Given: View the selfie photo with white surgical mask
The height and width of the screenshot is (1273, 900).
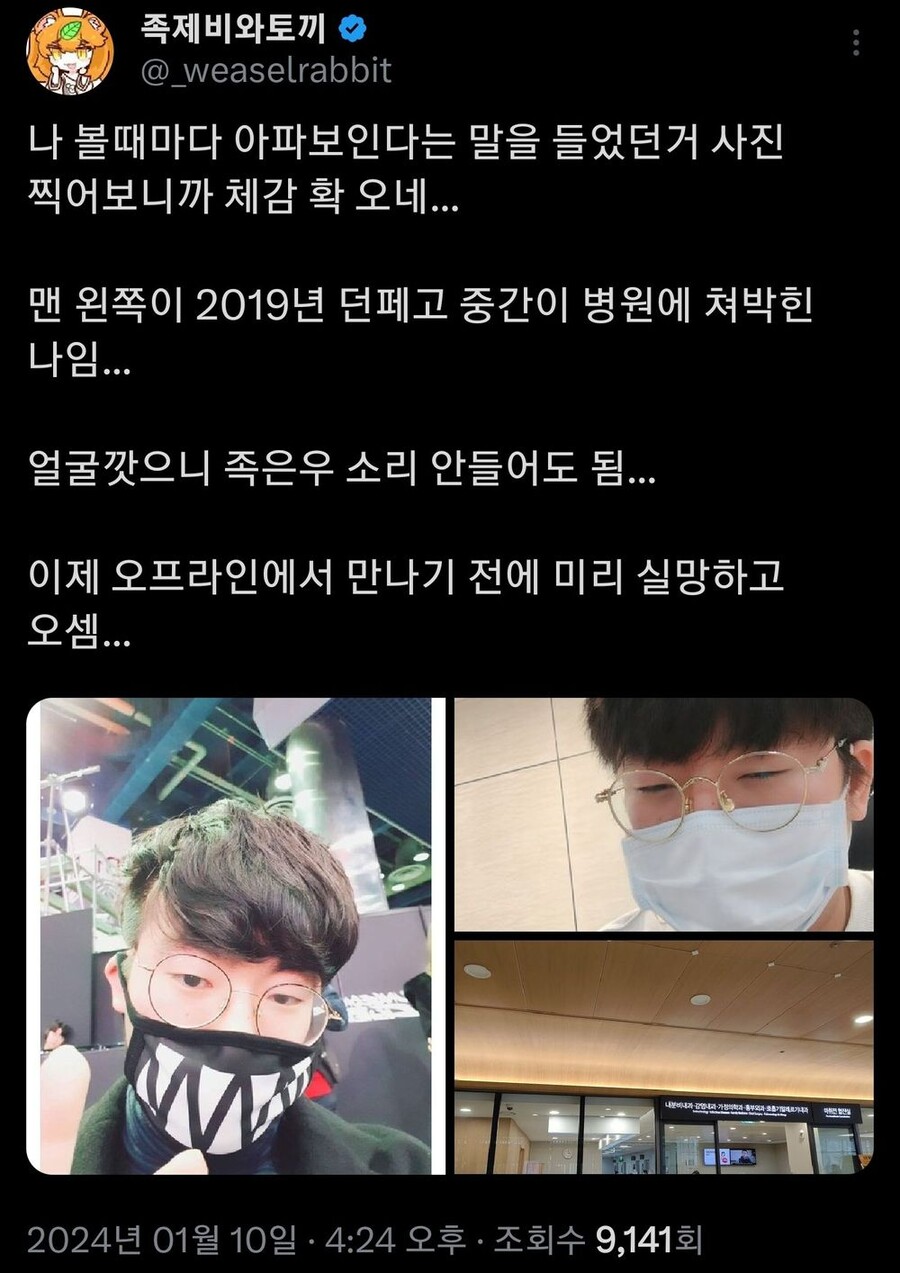Looking at the screenshot, I should pos(663,814).
